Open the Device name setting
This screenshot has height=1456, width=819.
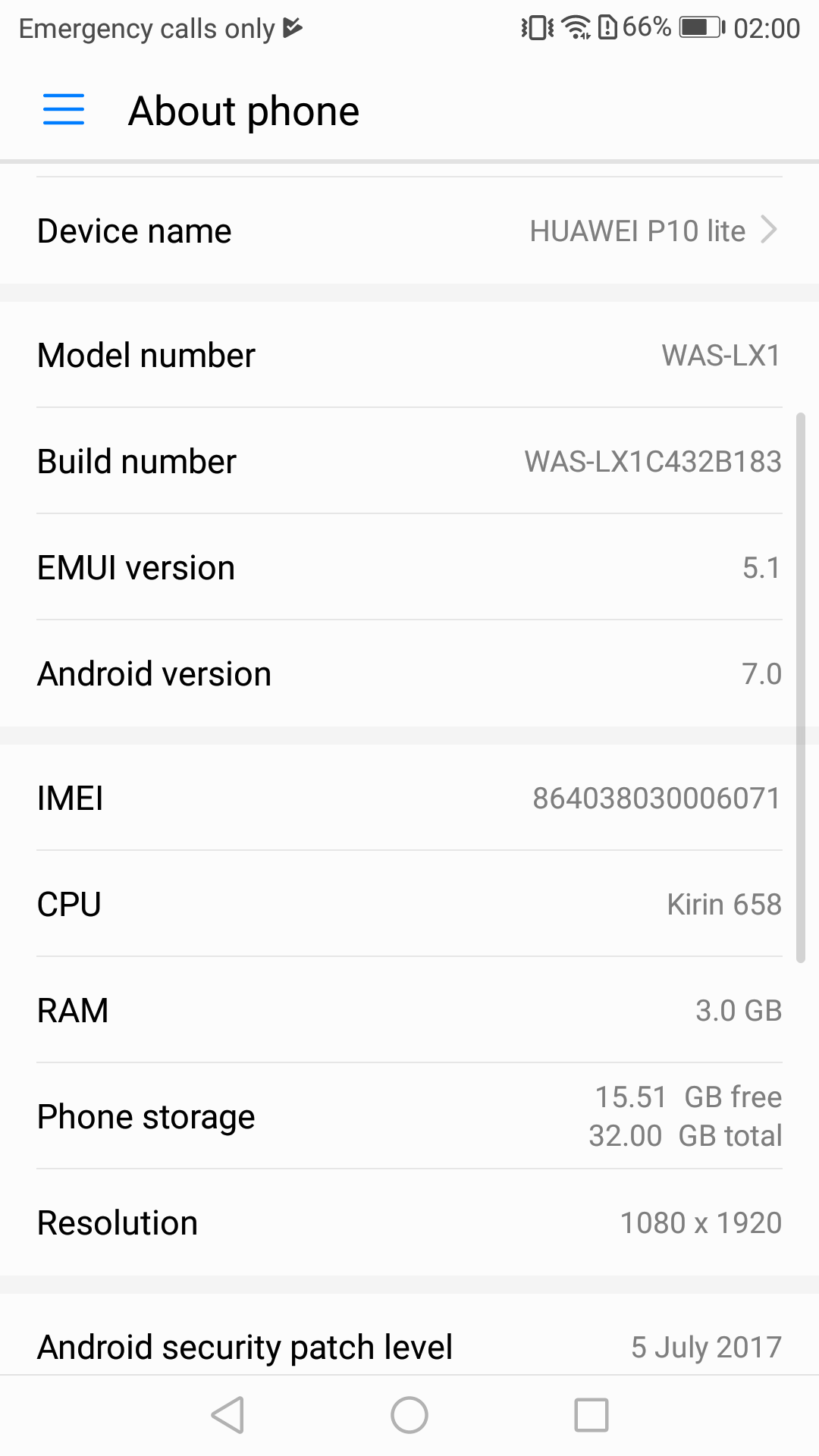click(409, 231)
